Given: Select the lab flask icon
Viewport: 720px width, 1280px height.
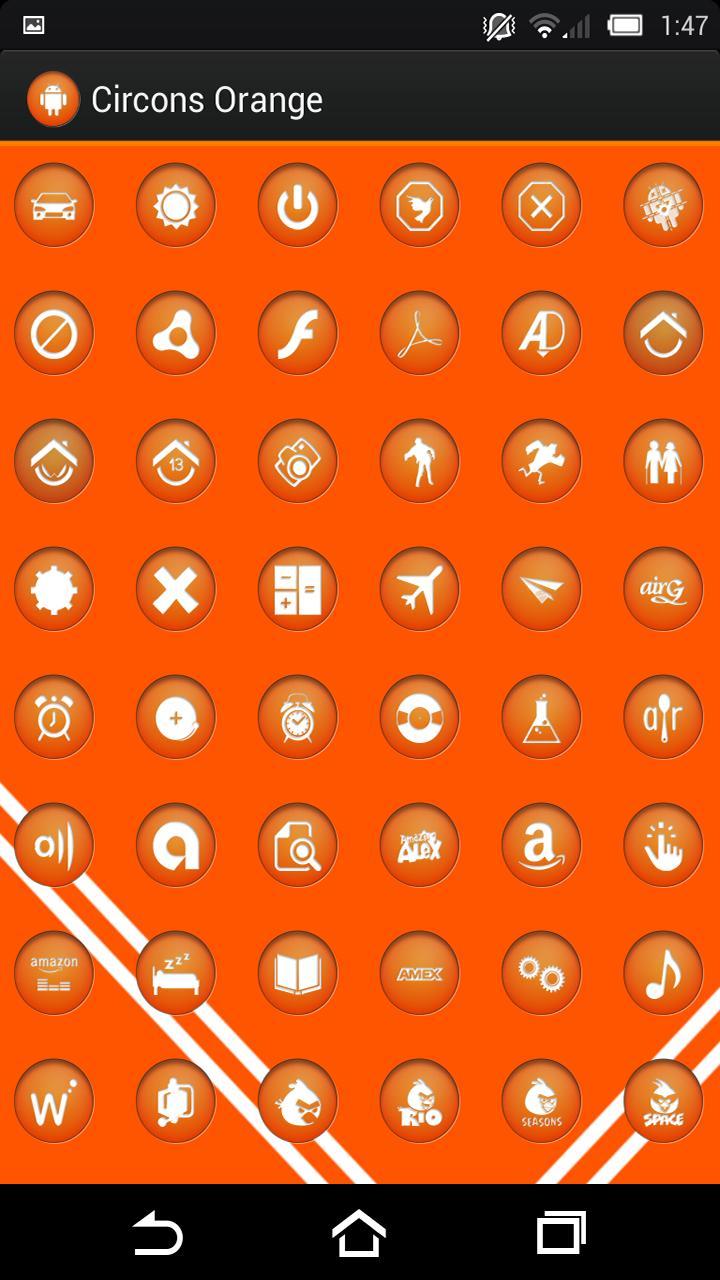Looking at the screenshot, I should click(542, 717).
